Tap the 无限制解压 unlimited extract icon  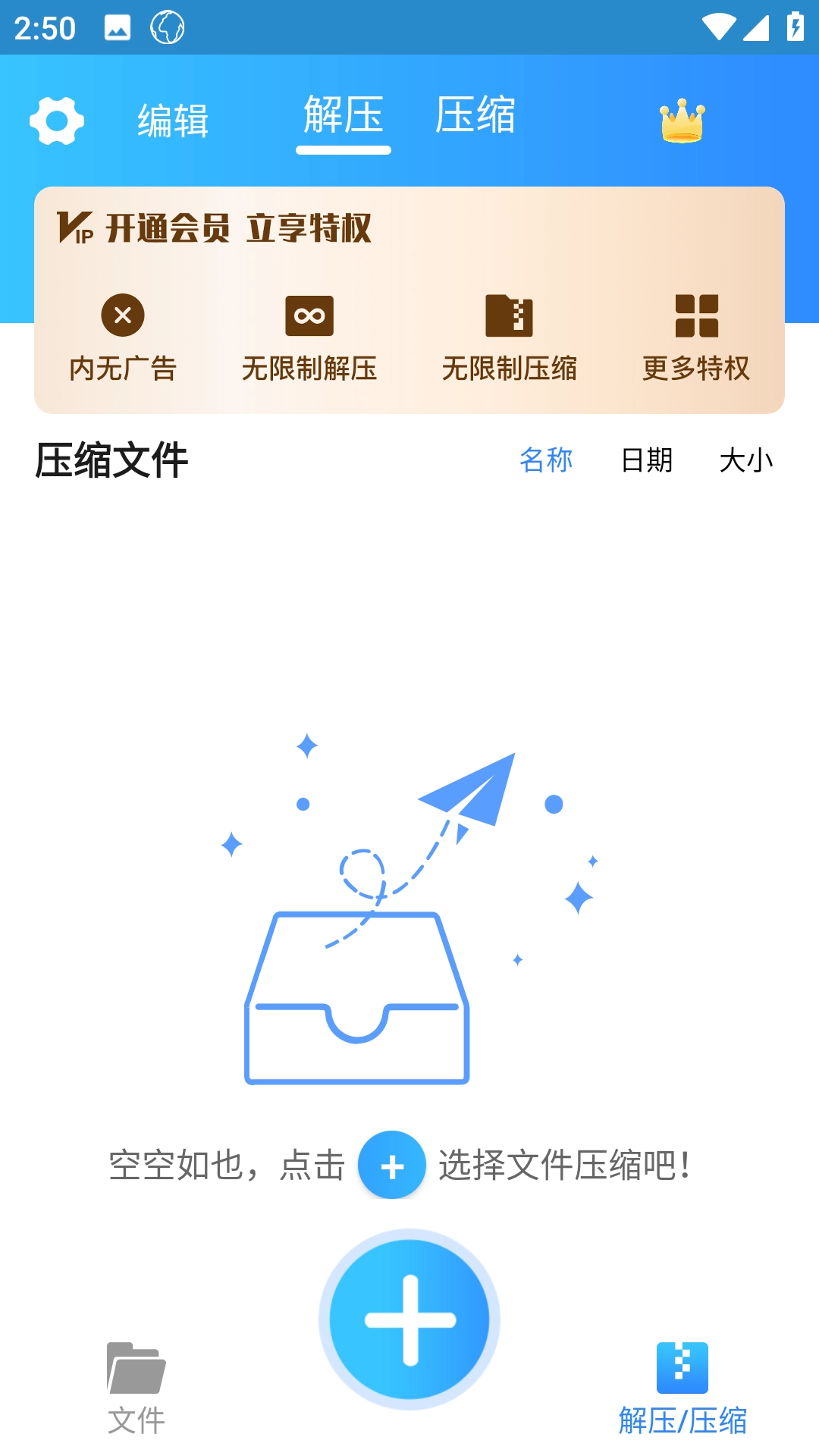pos(307,315)
